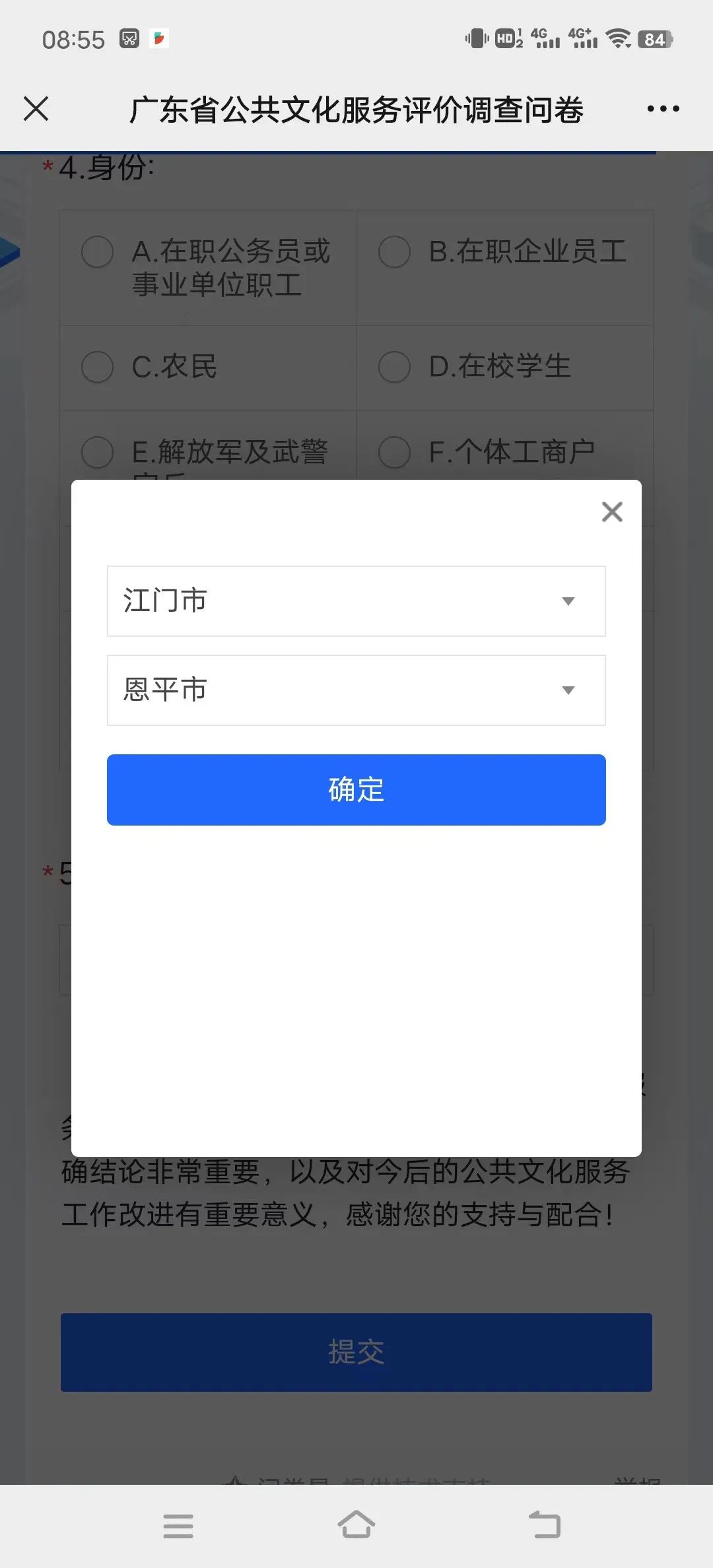Tap the system back button
The image size is (713, 1568).
545,1526
